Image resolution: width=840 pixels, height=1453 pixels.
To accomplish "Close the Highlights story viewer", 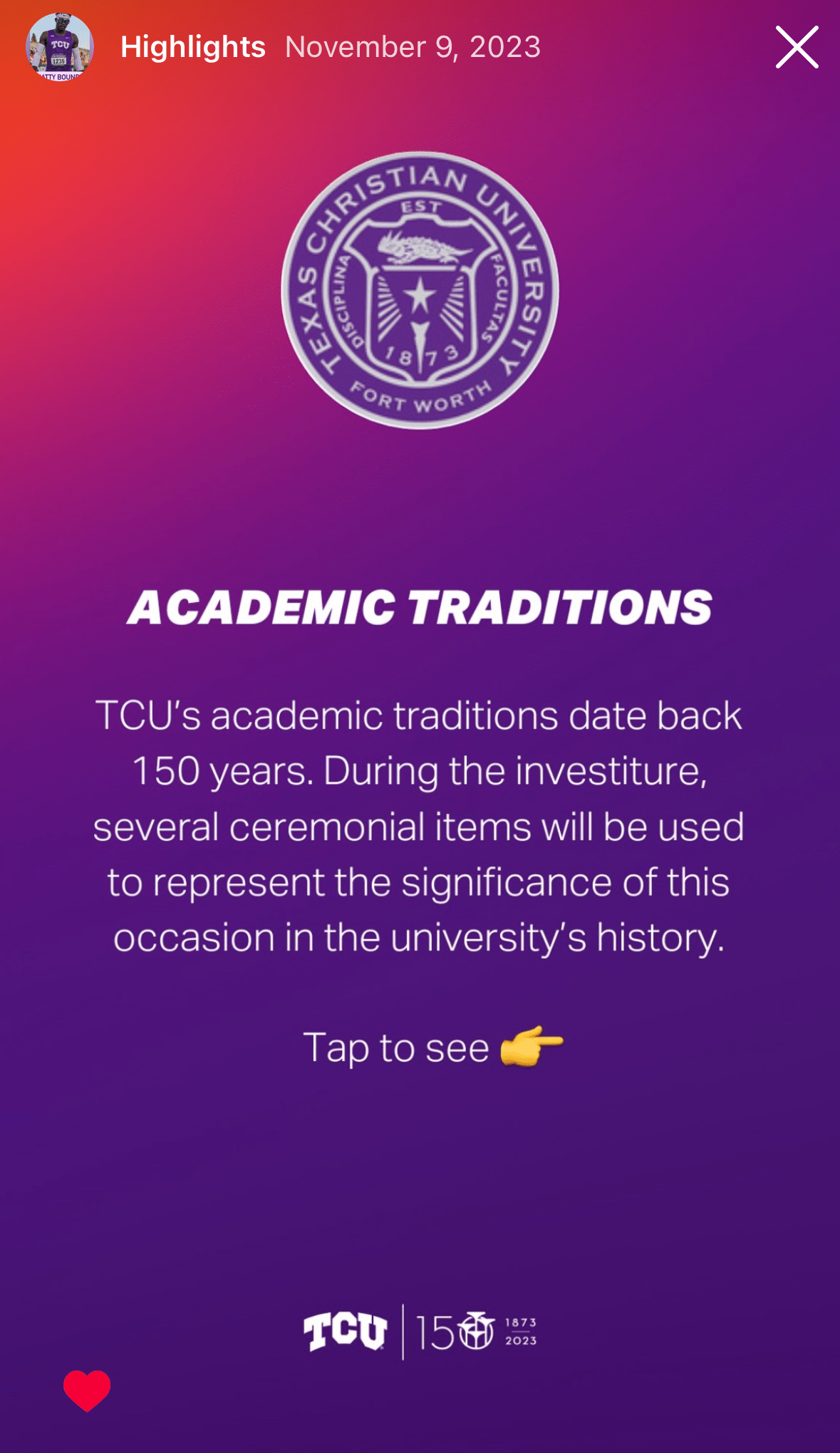I will pos(797,47).
